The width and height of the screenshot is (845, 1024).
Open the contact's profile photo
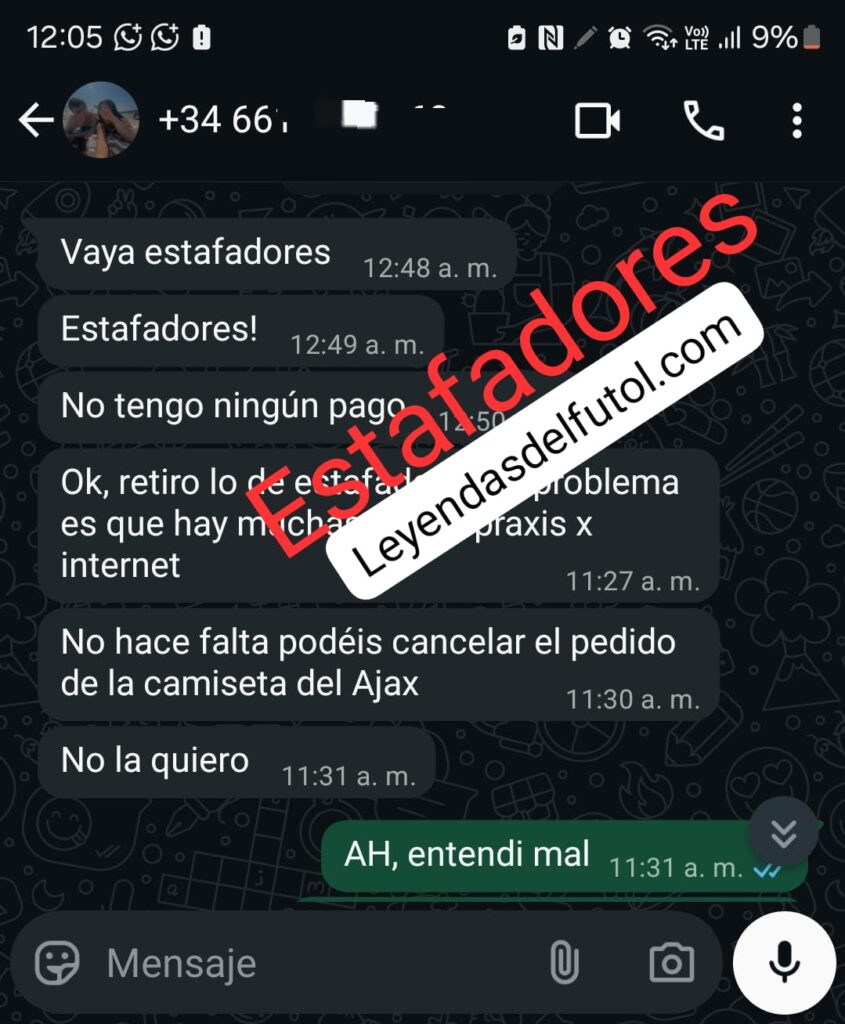click(x=100, y=120)
